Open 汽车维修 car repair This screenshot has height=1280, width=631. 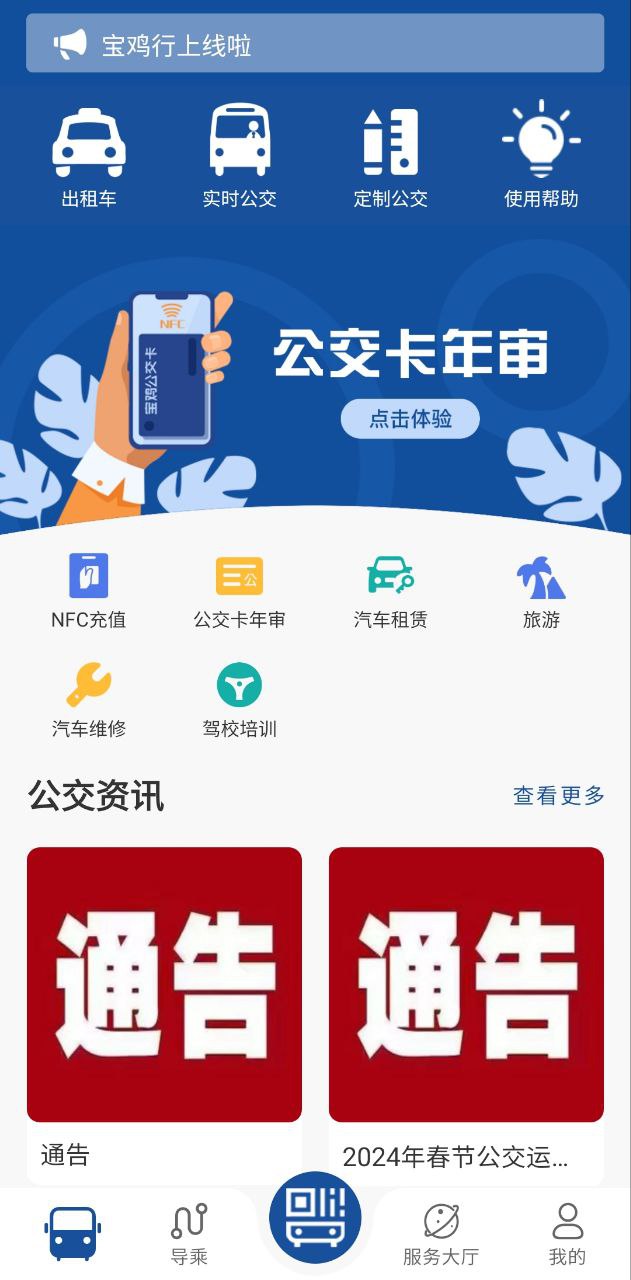tap(89, 700)
